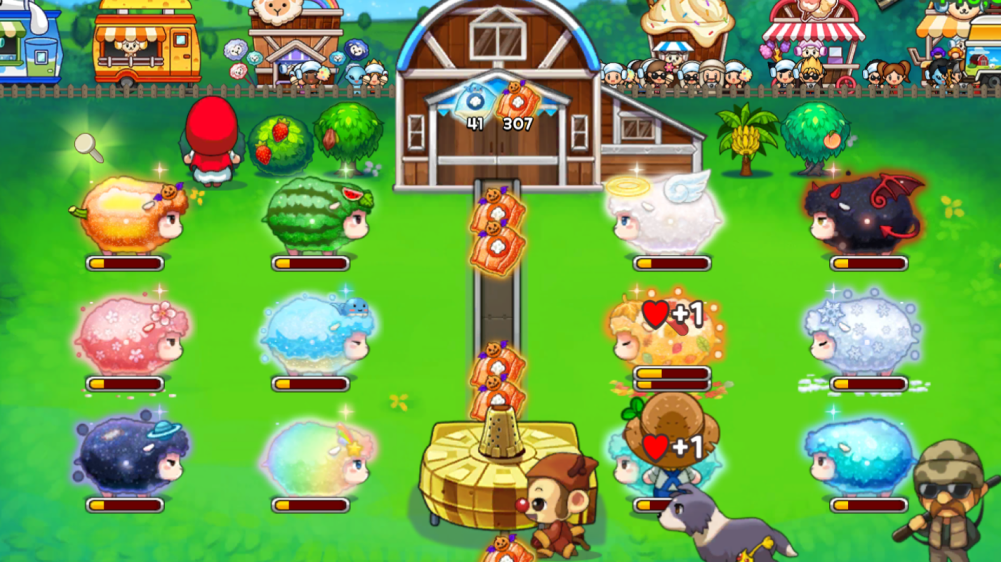Shear the orange pumpkin sheep
The width and height of the screenshot is (1001, 562).
pos(130,215)
